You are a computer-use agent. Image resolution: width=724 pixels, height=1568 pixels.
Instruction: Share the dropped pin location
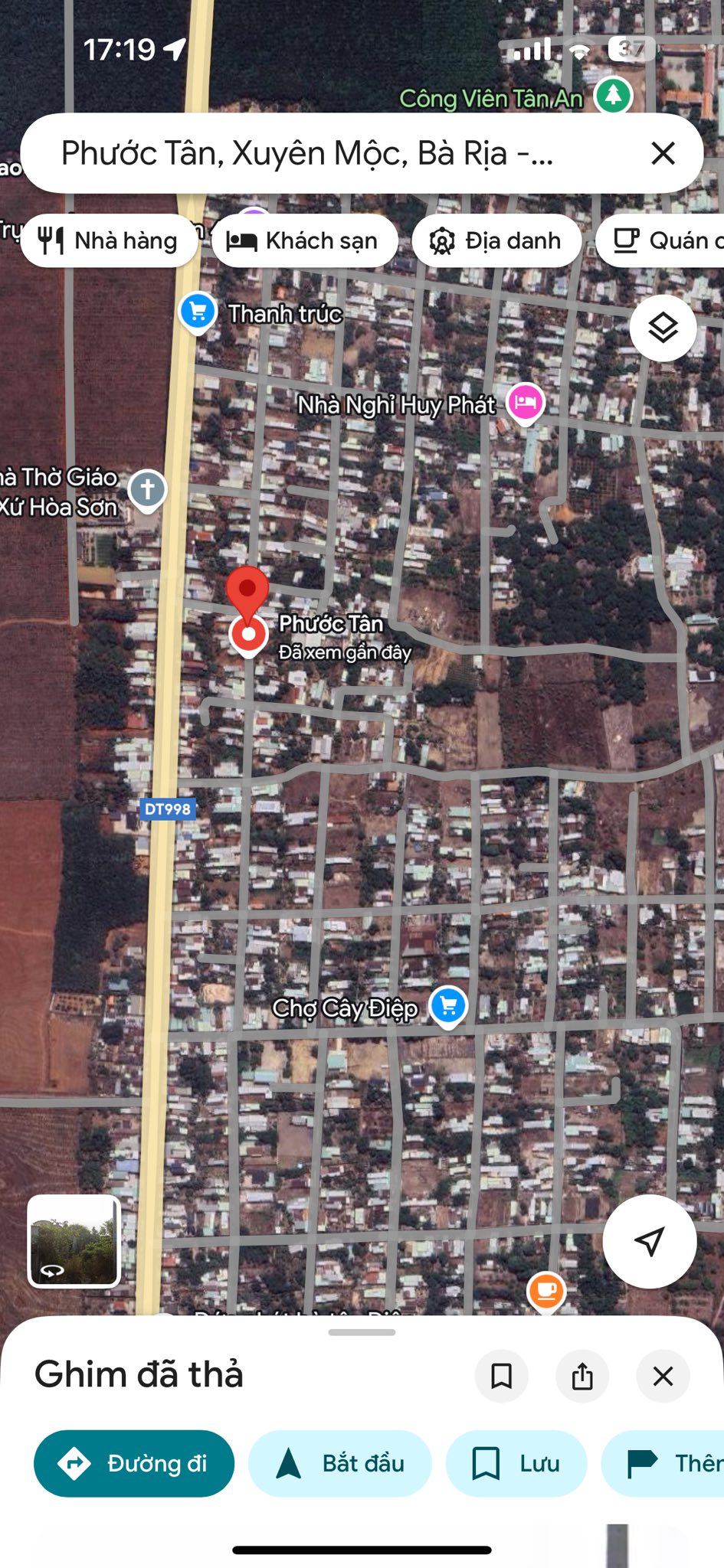point(582,1376)
